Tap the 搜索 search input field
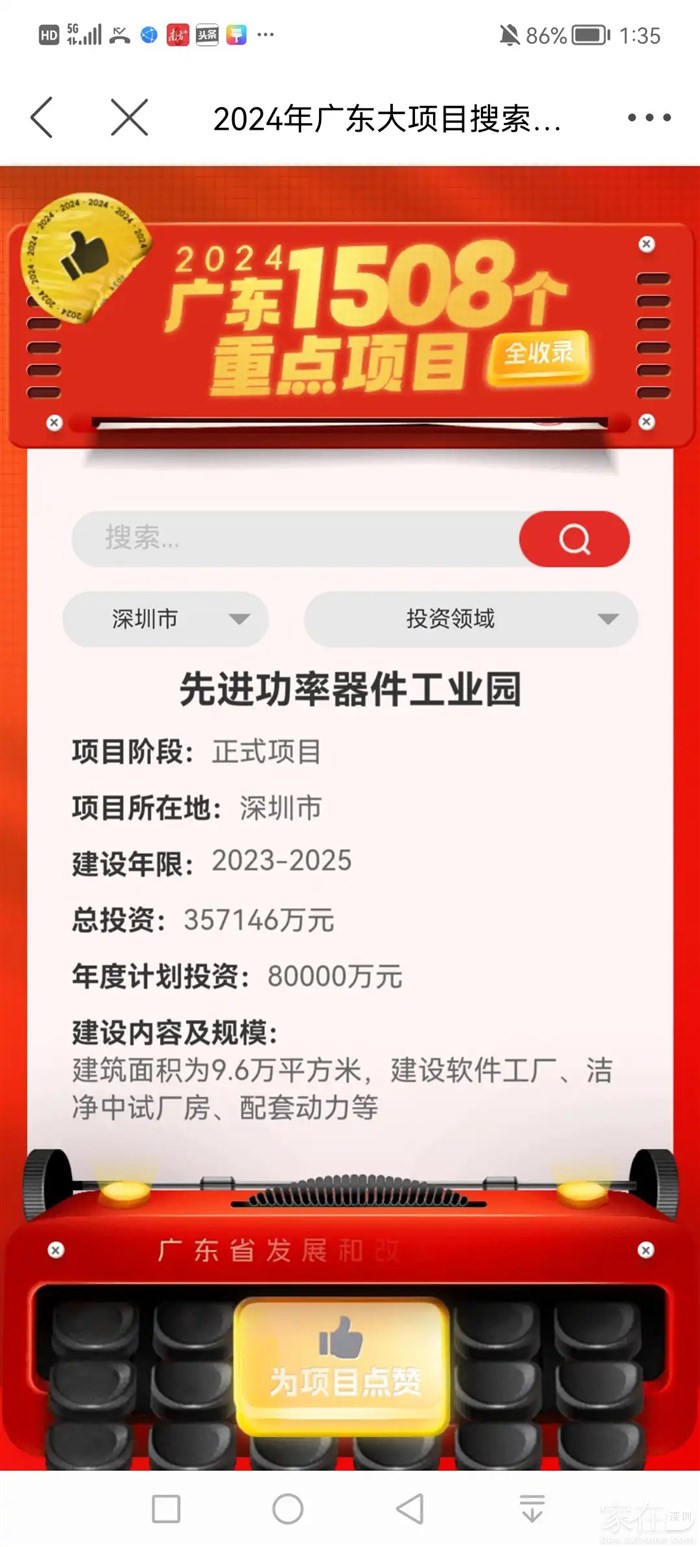Image resolution: width=700 pixels, height=1547 pixels. point(295,539)
